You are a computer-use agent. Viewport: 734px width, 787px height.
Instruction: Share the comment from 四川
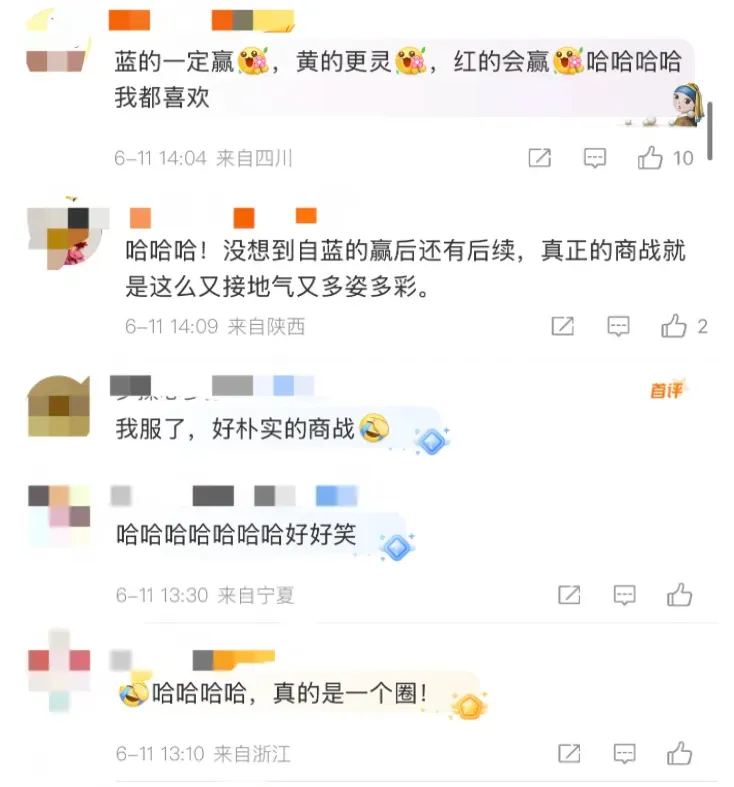coord(540,158)
